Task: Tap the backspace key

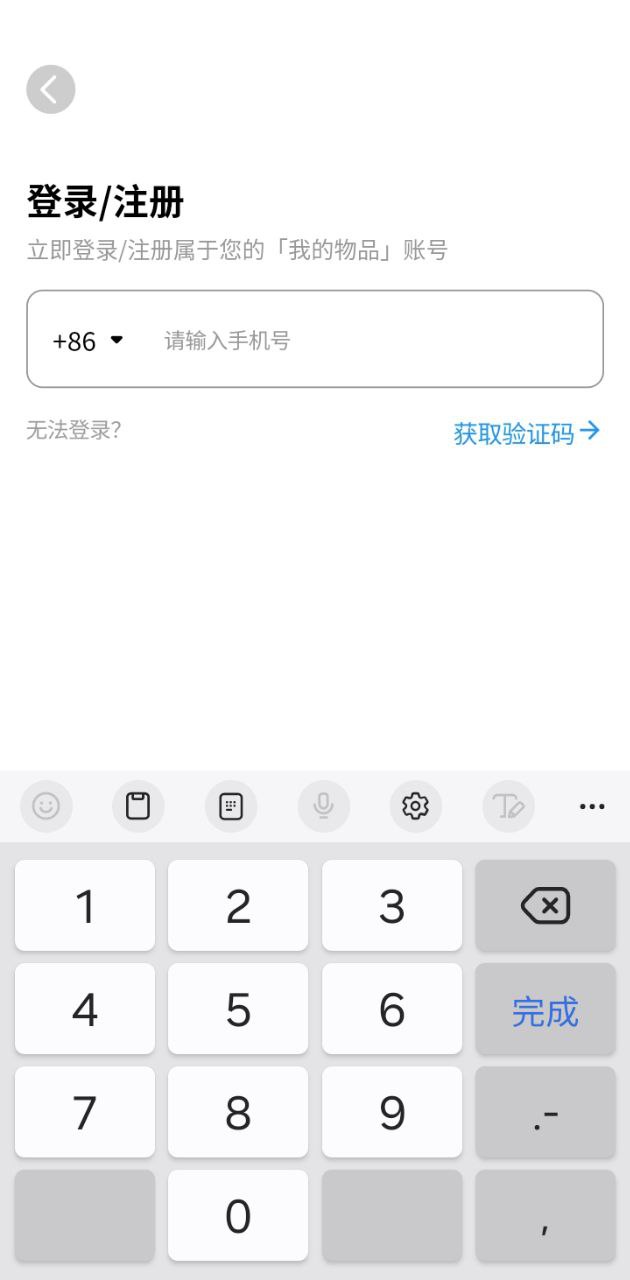Action: 545,906
